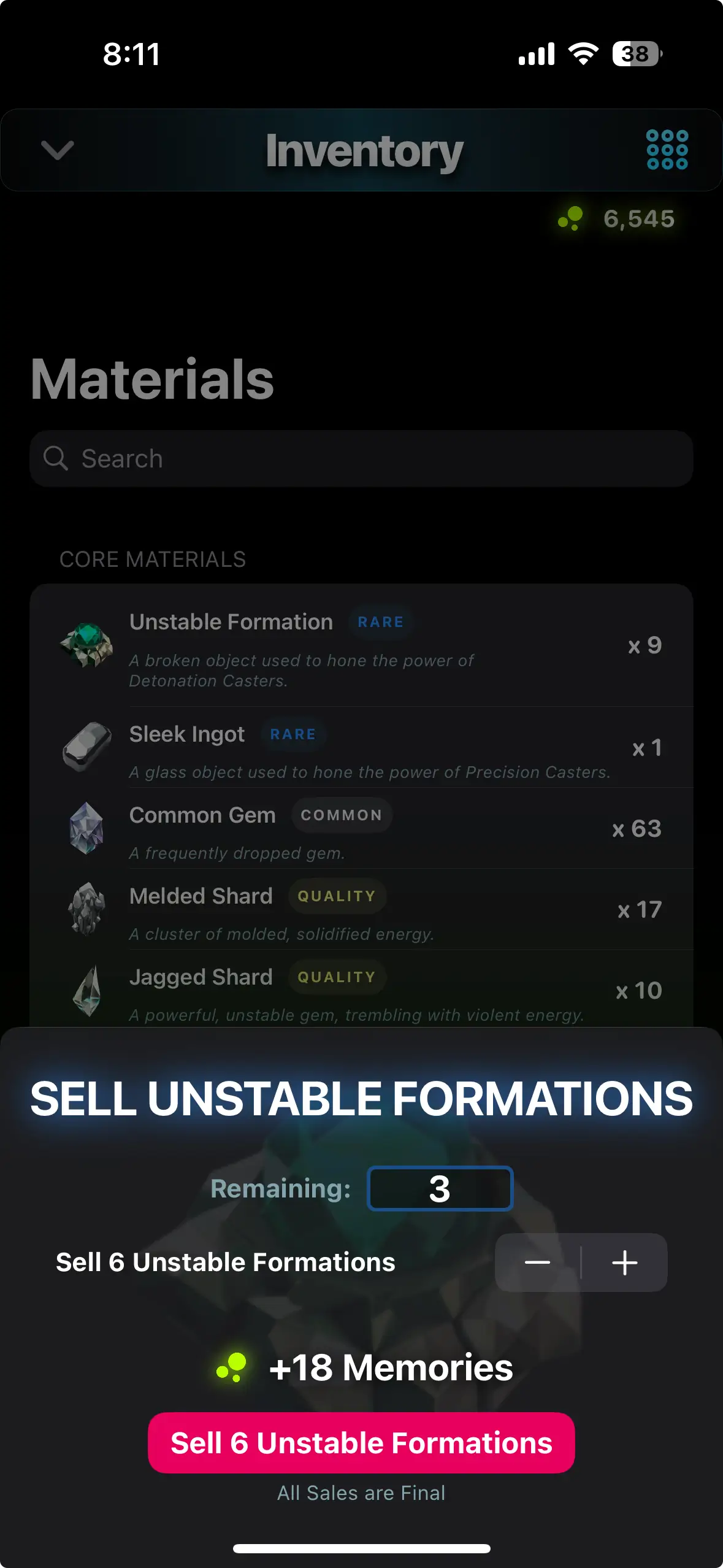Edit the Remaining quantity field
The image size is (723, 1568).
click(x=440, y=1189)
